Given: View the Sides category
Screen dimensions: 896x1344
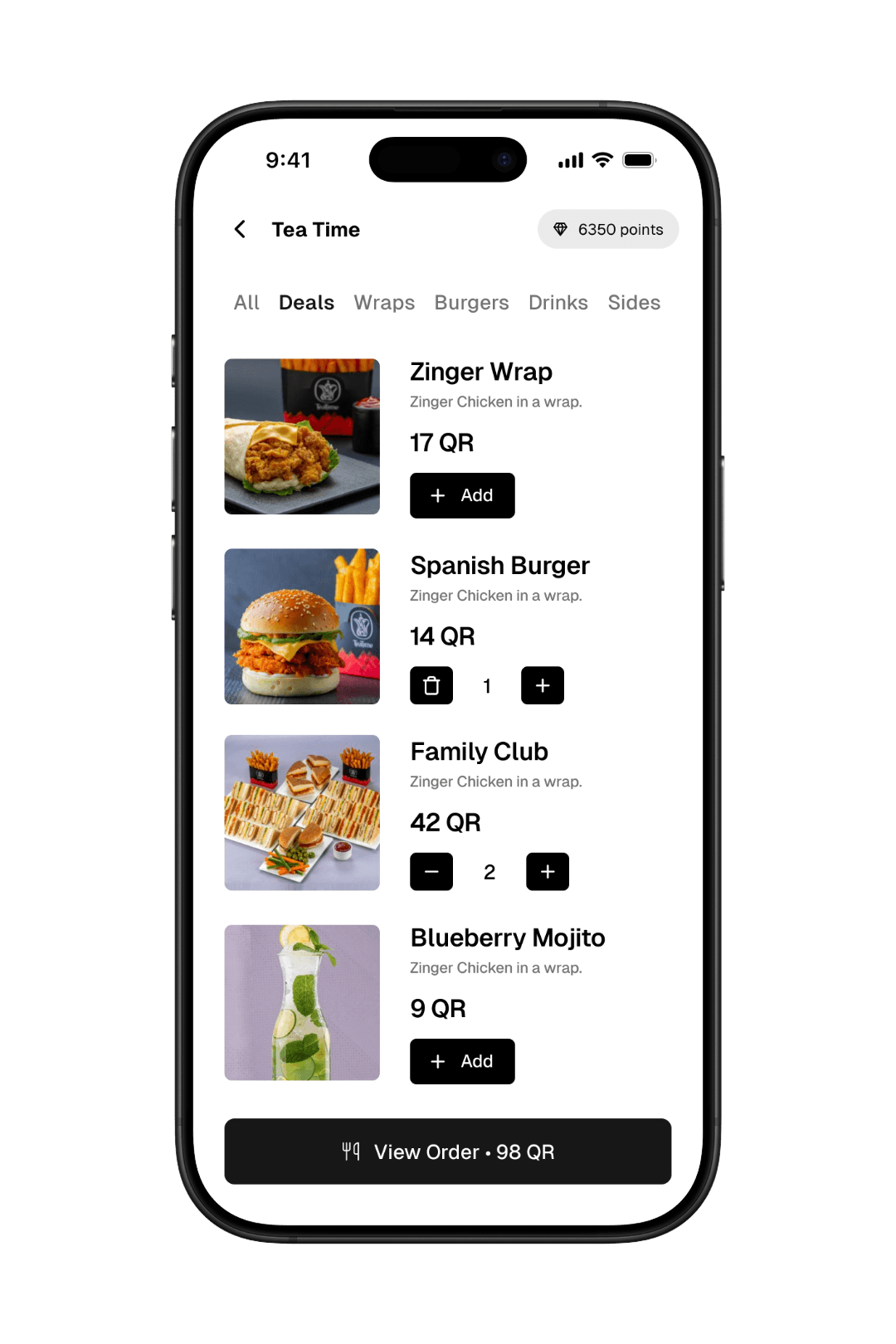Looking at the screenshot, I should [634, 303].
